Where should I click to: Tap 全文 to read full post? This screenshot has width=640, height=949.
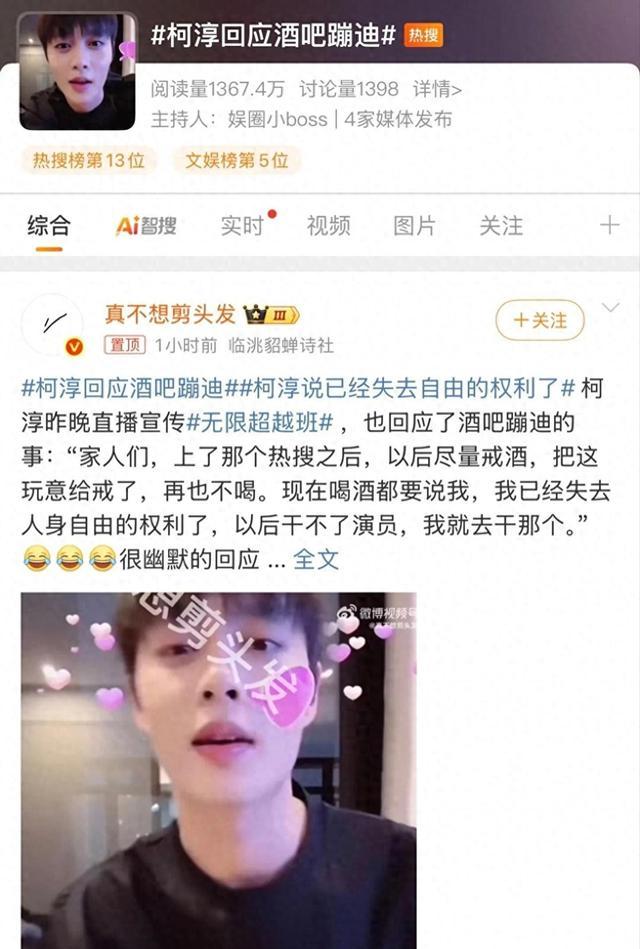(315, 559)
